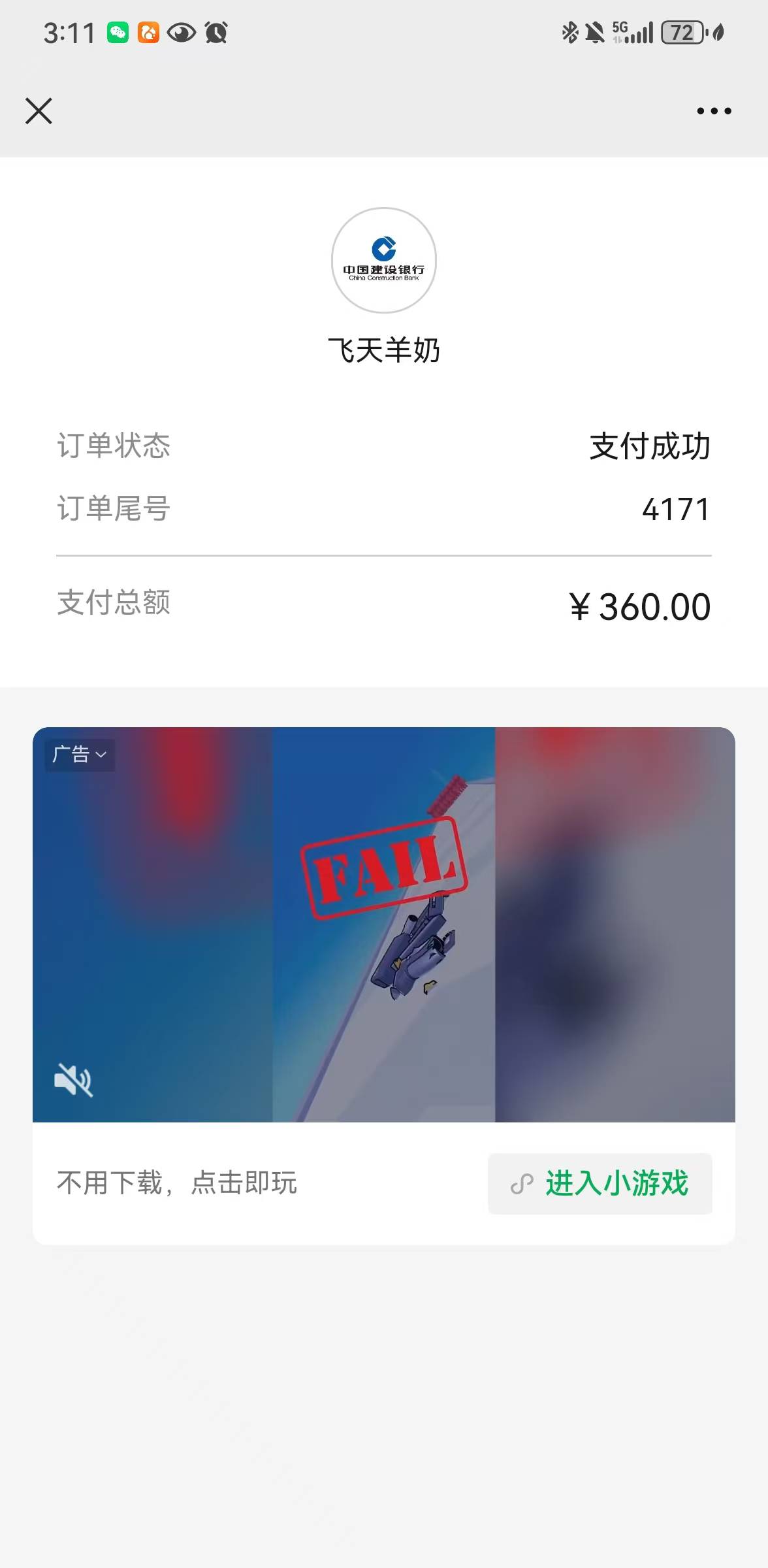
Task: Expand the 广告 ad options dropdown
Action: [80, 755]
